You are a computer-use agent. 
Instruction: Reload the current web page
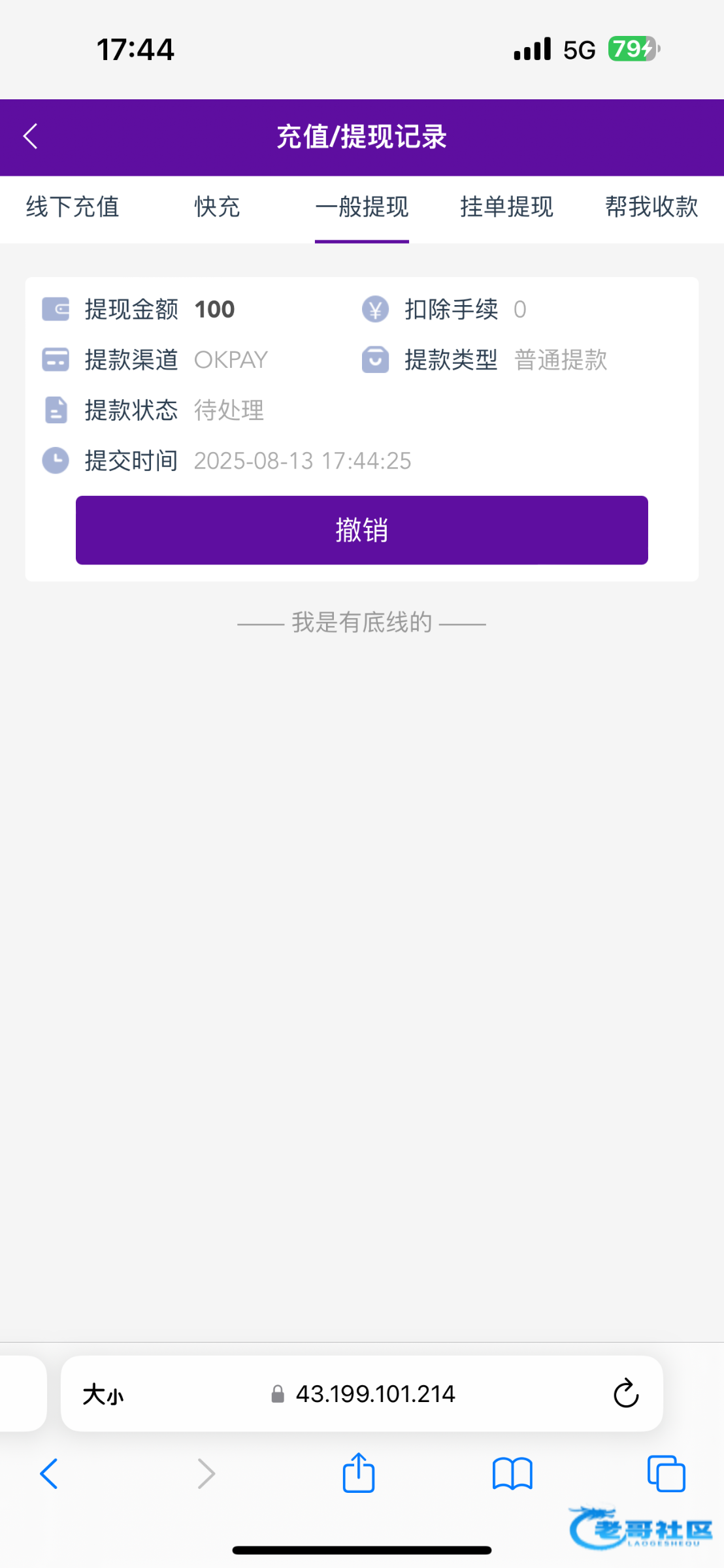pos(625,1394)
